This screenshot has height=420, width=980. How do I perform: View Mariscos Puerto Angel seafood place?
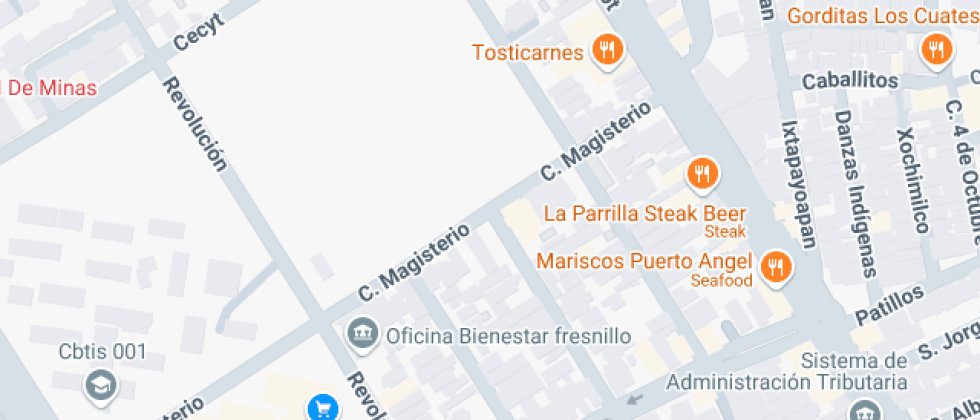(775, 266)
